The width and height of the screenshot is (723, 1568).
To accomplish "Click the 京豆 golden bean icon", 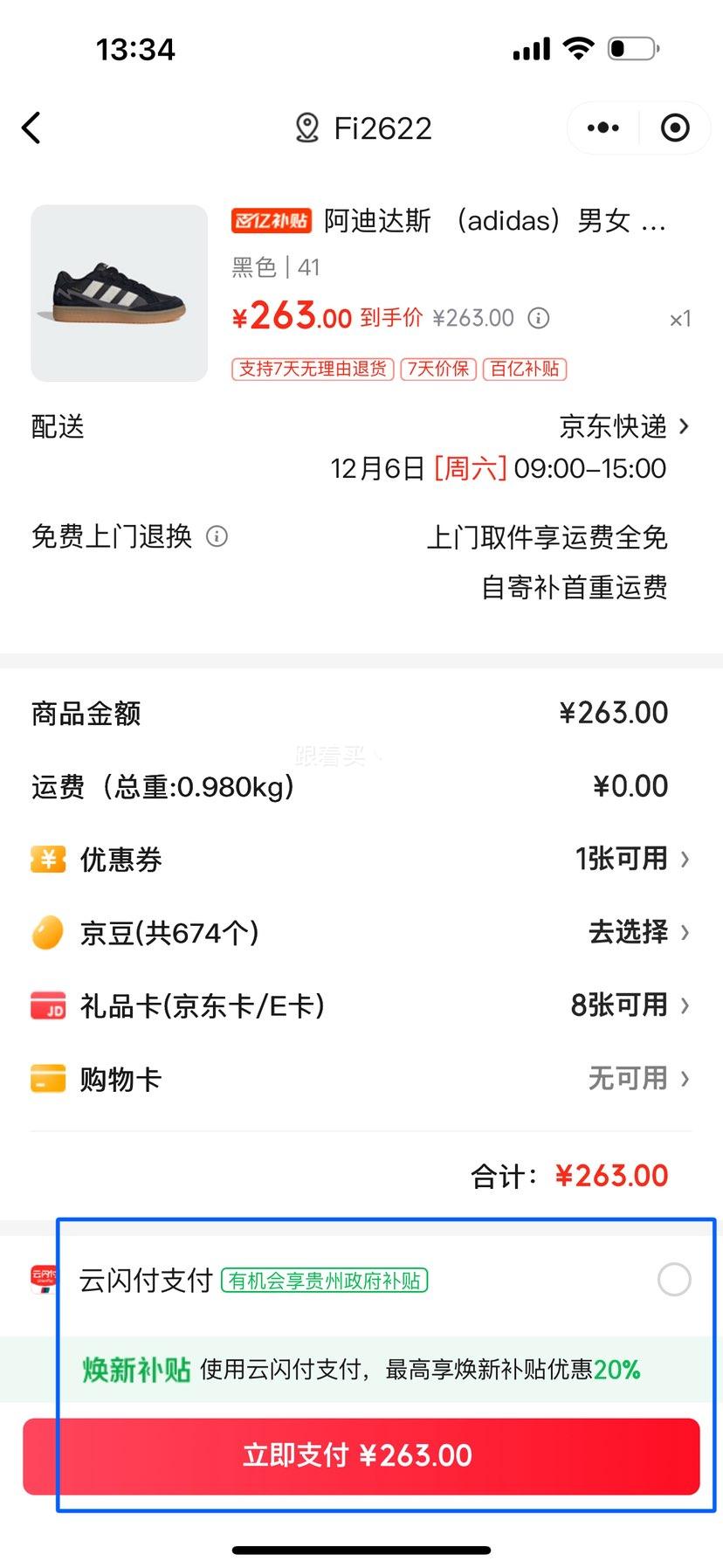I will pyautogui.click(x=47, y=933).
